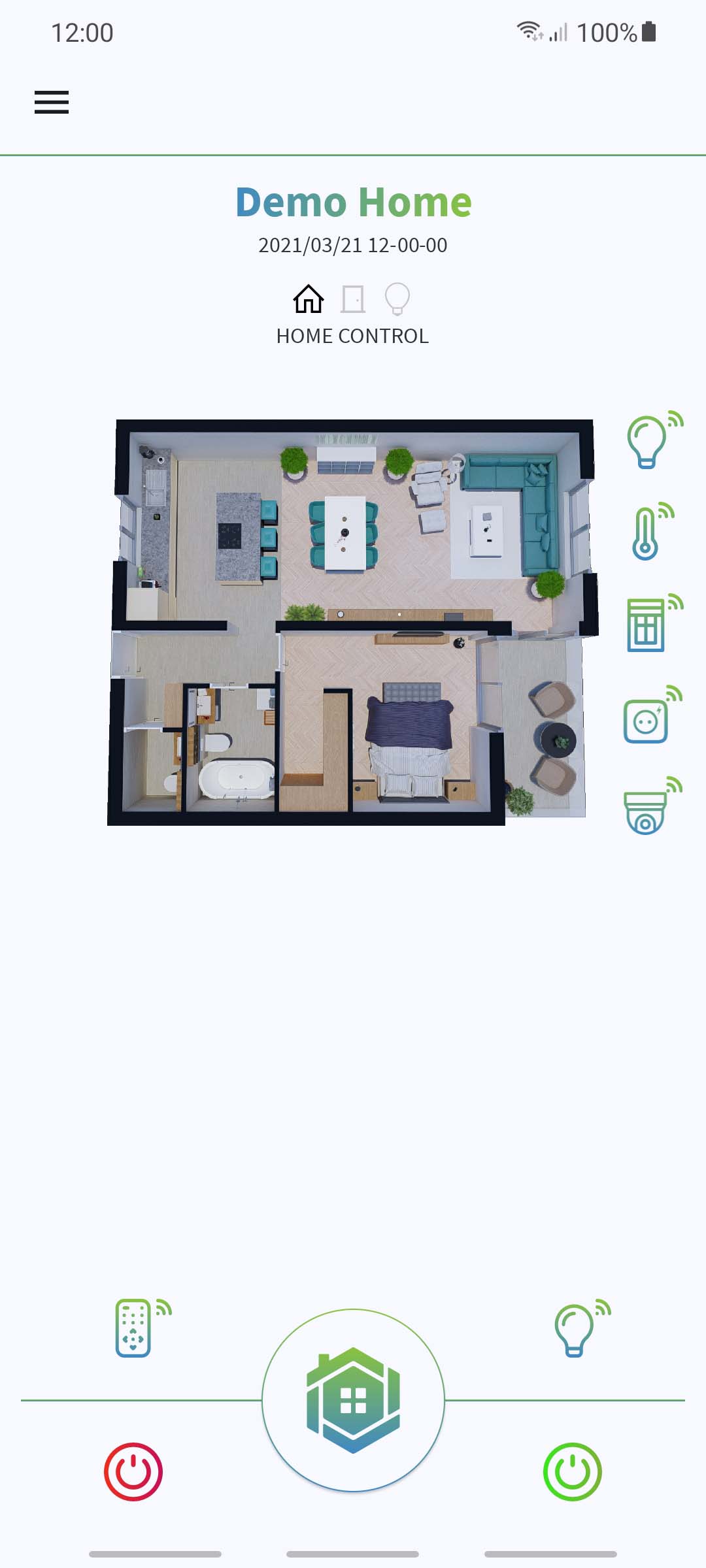Screen dimensions: 706x1568
Task: Open the light bulb control beside the floor plan
Action: pyautogui.click(x=651, y=440)
